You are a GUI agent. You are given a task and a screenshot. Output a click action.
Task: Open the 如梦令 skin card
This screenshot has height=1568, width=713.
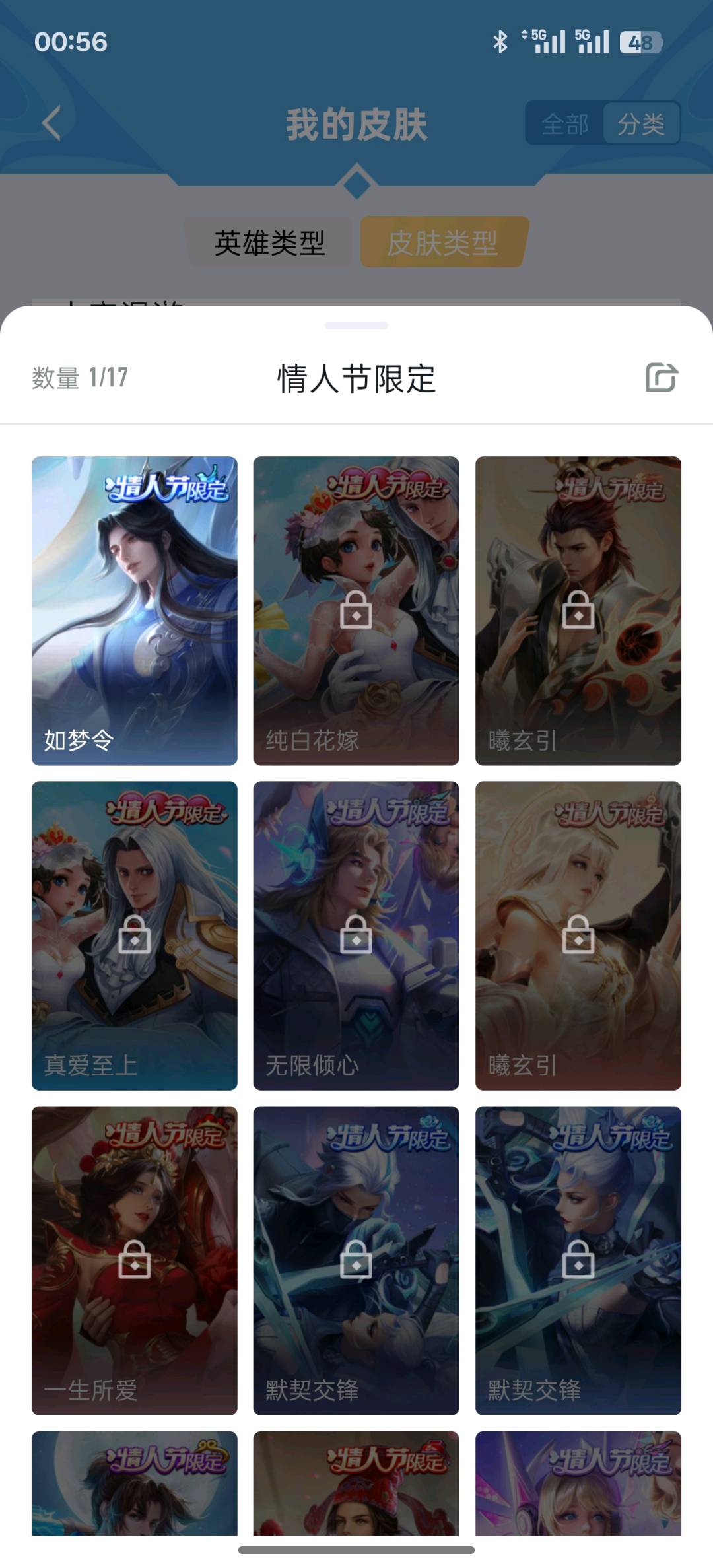pyautogui.click(x=134, y=610)
